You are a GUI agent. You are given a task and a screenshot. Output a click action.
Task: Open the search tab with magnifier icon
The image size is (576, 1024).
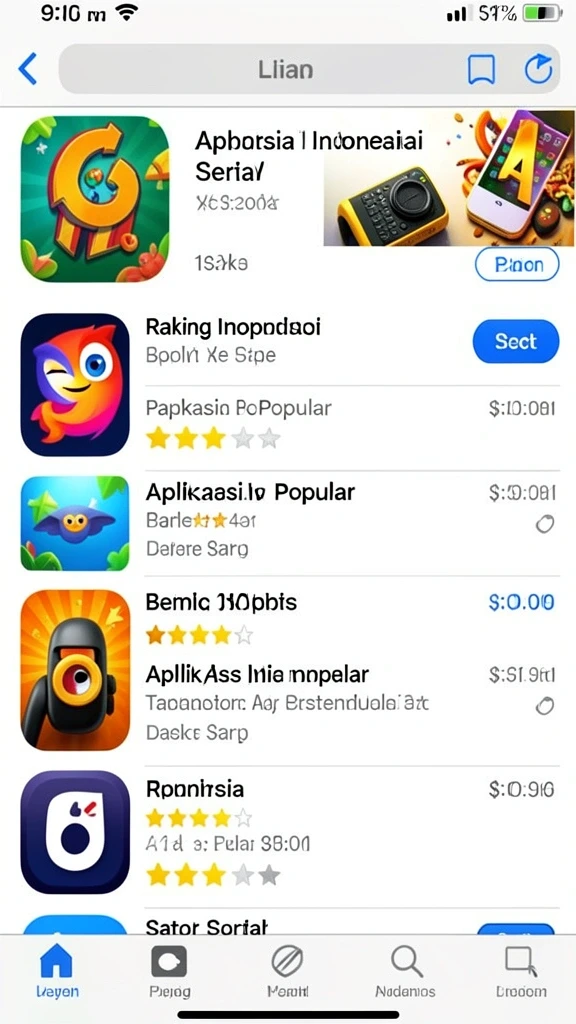[406, 971]
